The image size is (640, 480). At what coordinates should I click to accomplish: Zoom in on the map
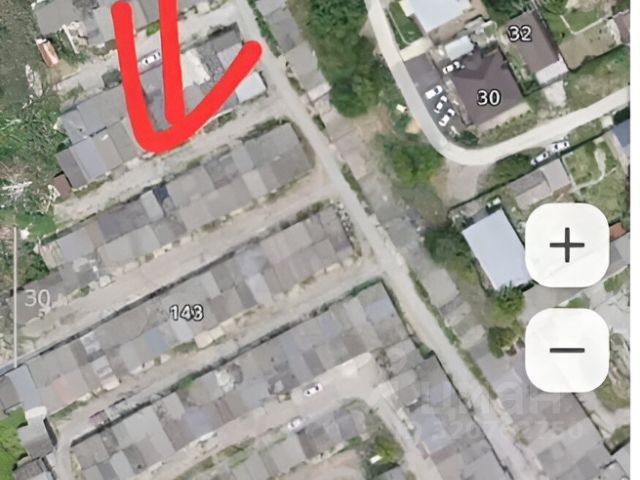(x=566, y=246)
